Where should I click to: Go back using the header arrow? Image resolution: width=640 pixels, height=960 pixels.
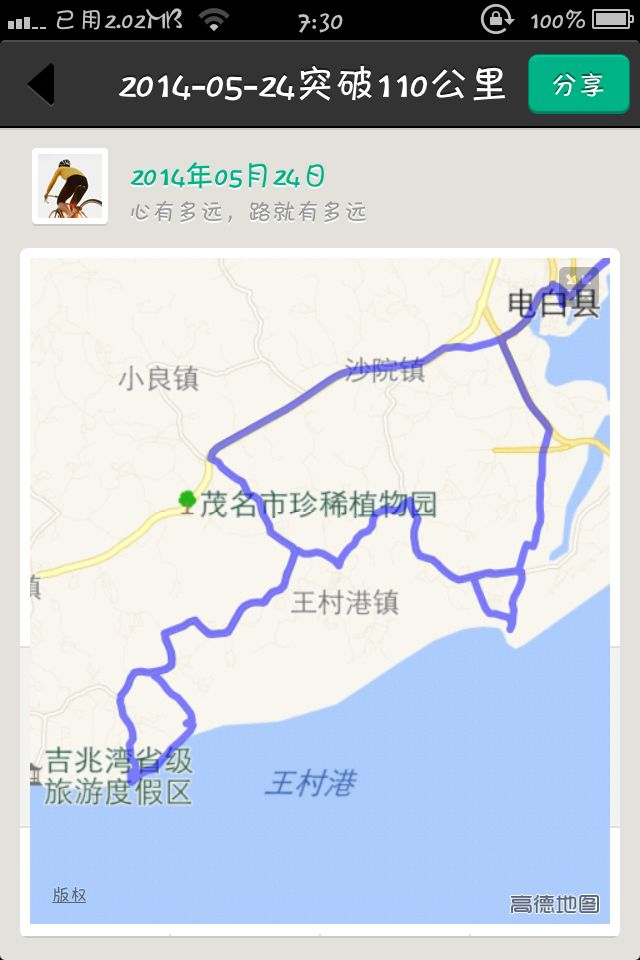click(42, 85)
